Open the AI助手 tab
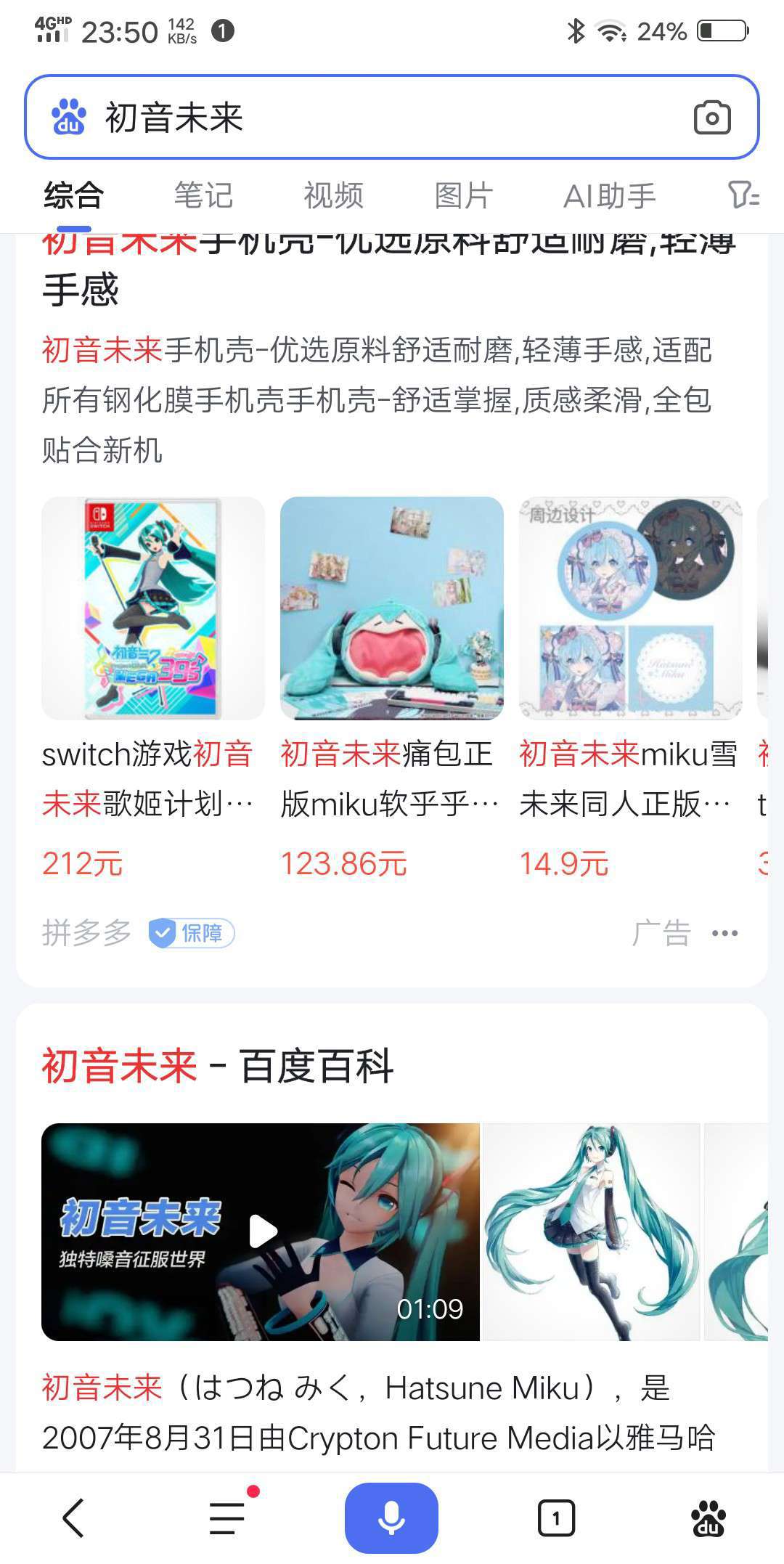The width and height of the screenshot is (784, 1564). [610, 195]
